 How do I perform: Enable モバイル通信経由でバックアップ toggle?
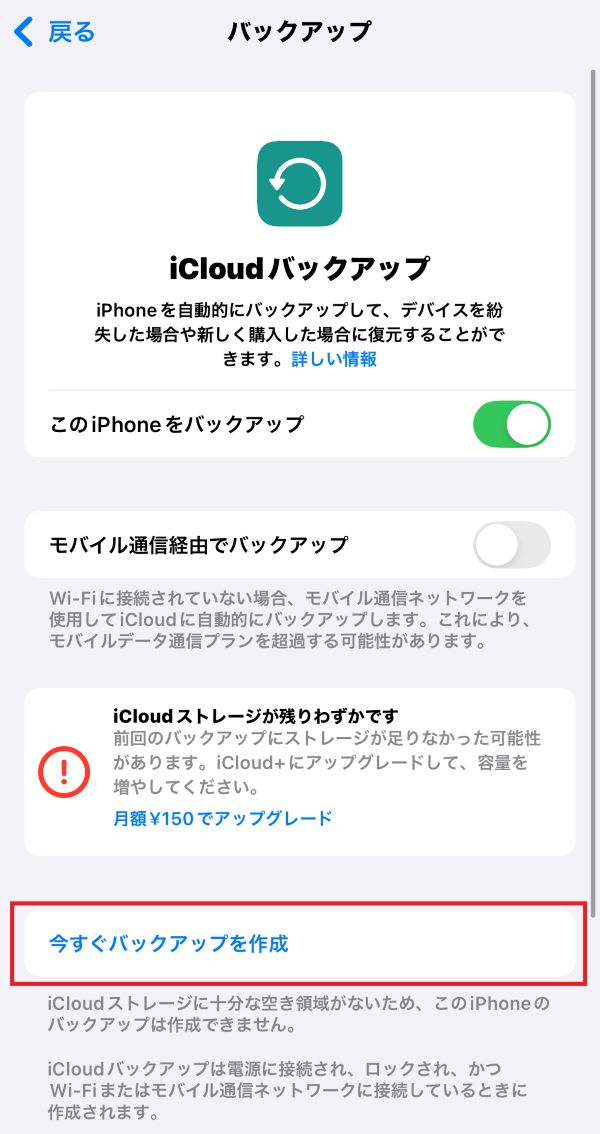(511, 545)
